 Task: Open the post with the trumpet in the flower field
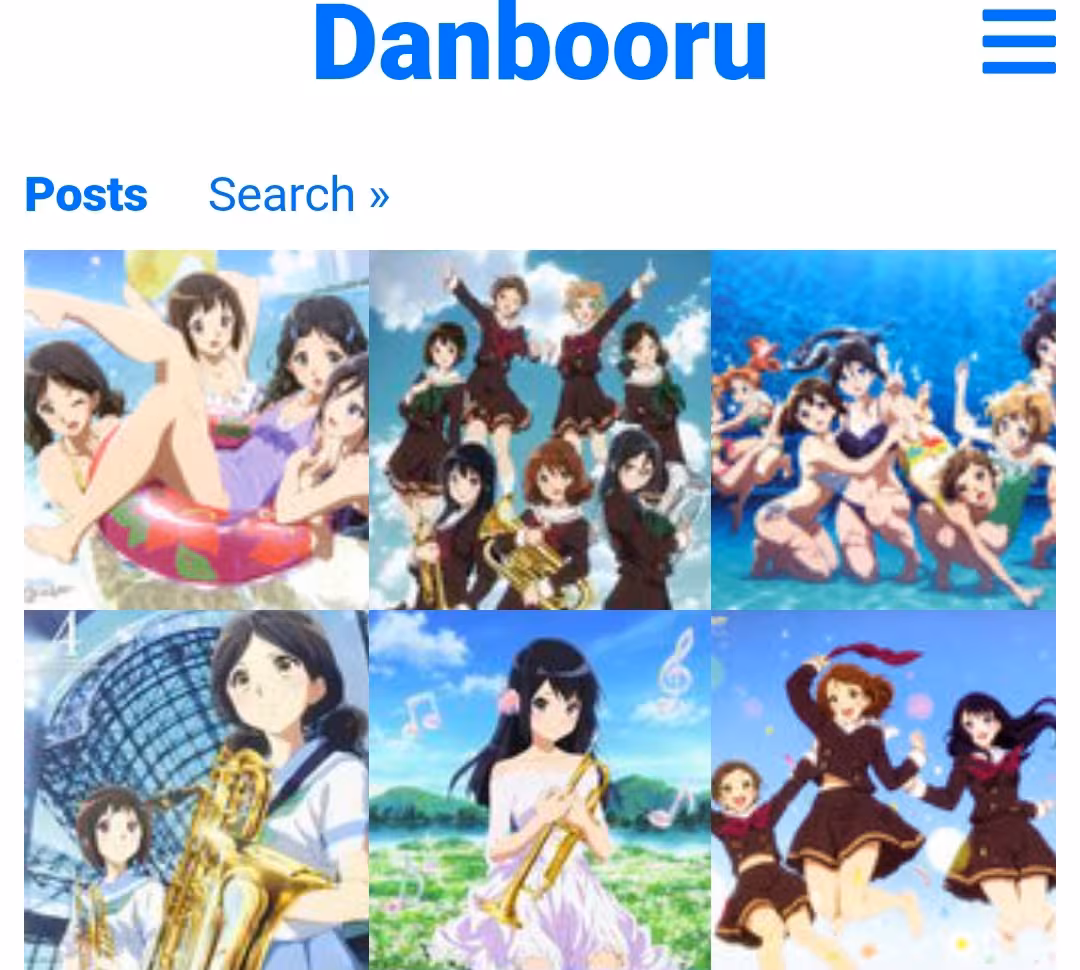click(x=540, y=790)
